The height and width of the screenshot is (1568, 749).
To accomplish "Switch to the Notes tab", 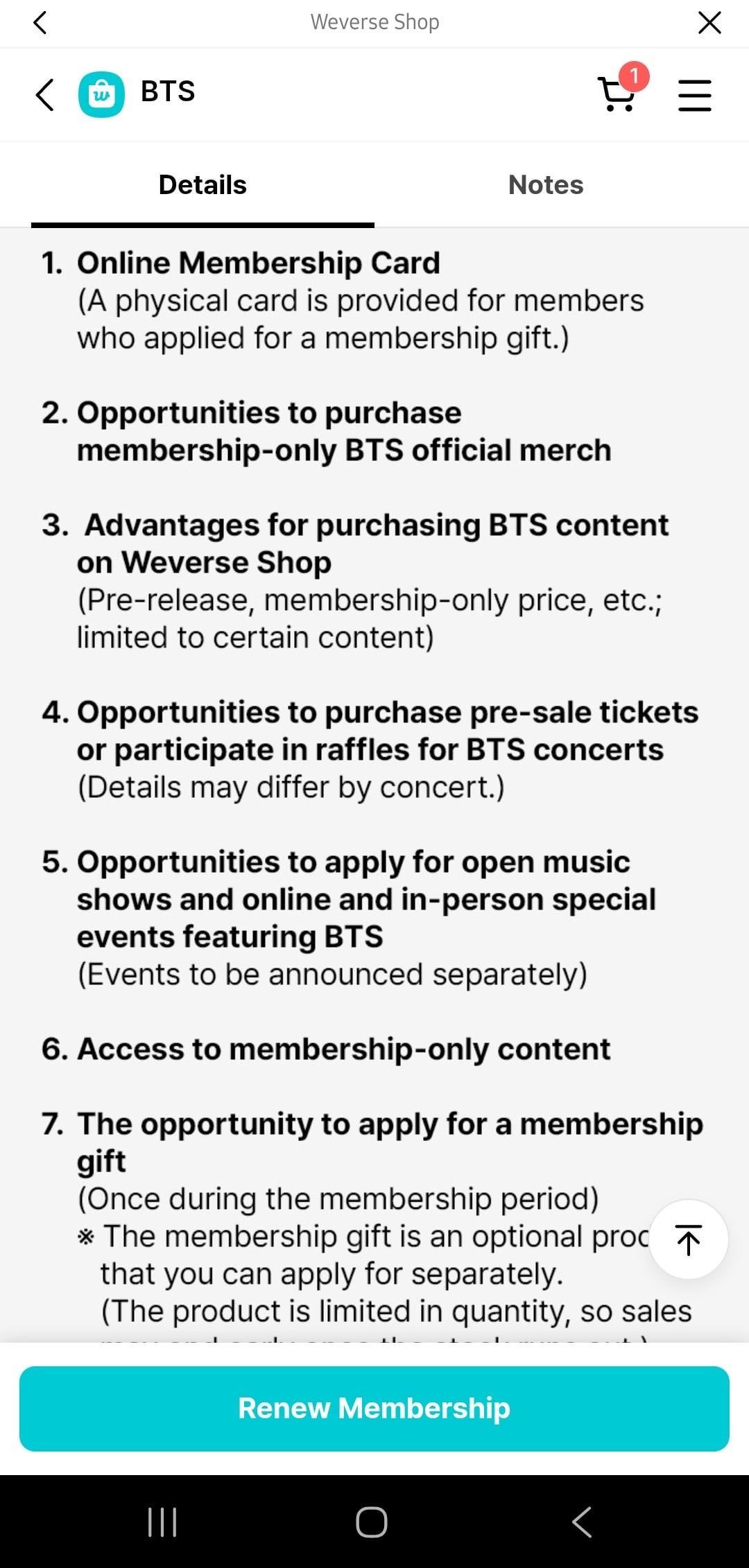I will tap(546, 186).
